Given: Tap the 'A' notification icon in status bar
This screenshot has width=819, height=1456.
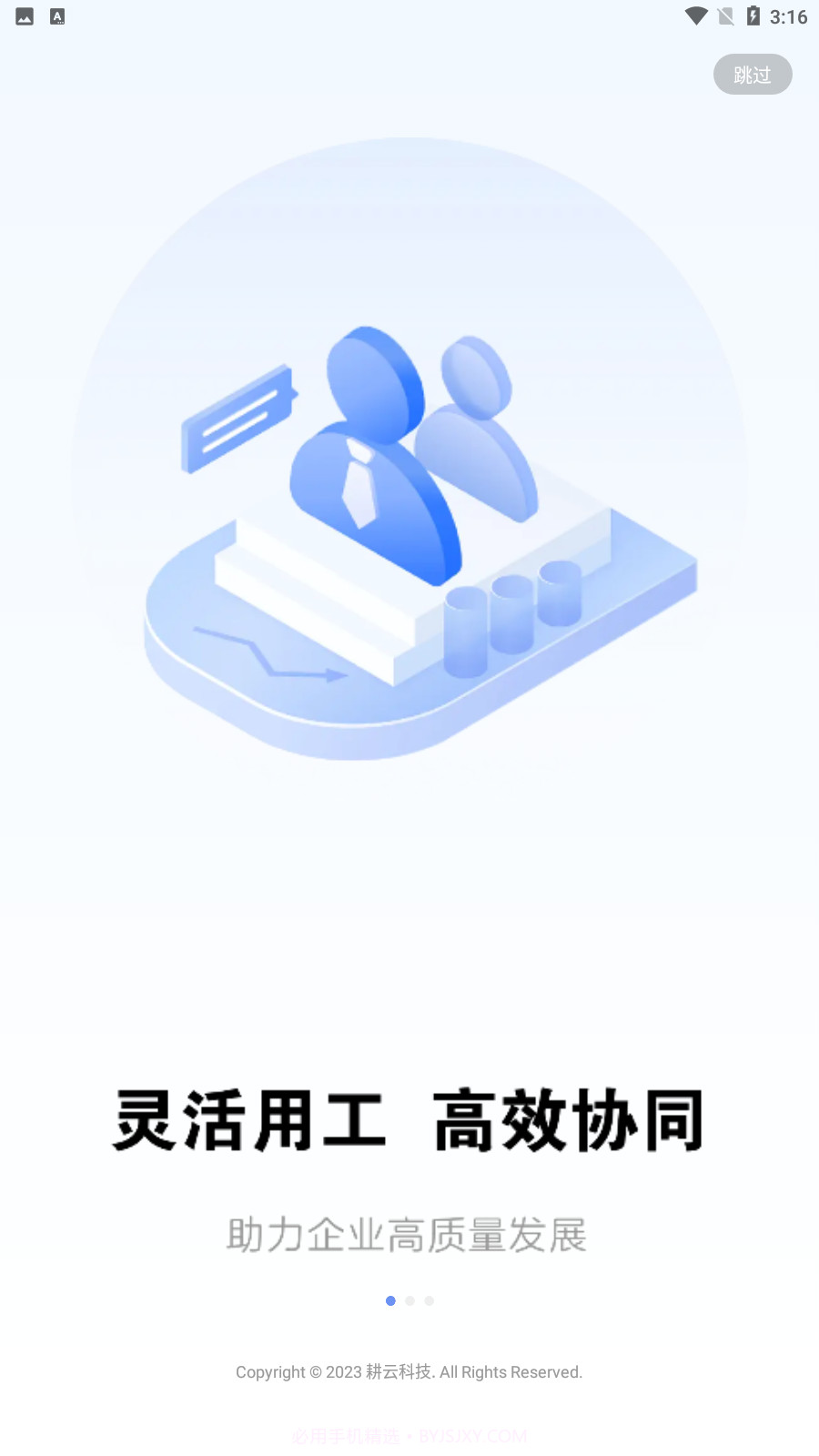Looking at the screenshot, I should pyautogui.click(x=58, y=15).
